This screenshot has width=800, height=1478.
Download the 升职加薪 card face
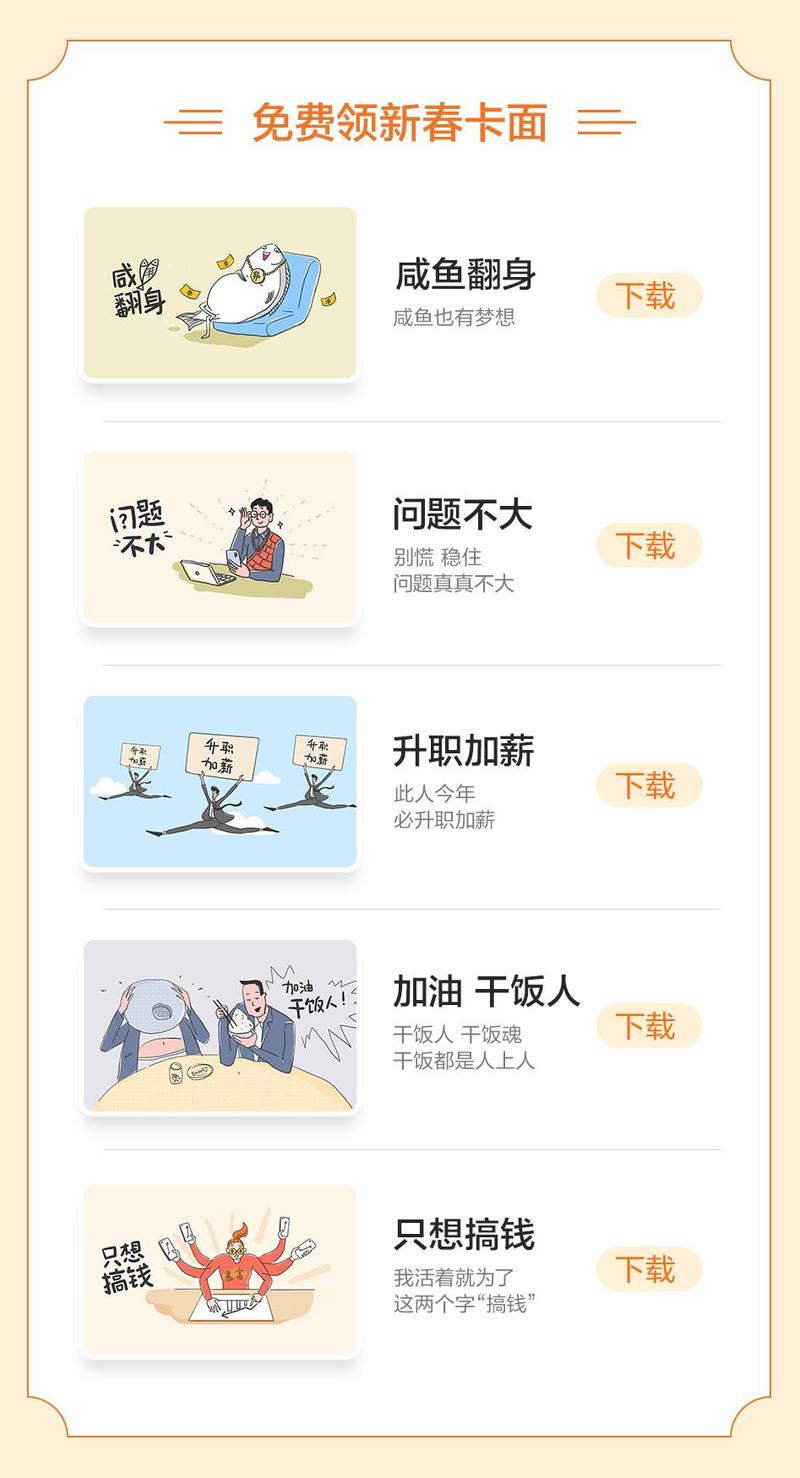649,785
